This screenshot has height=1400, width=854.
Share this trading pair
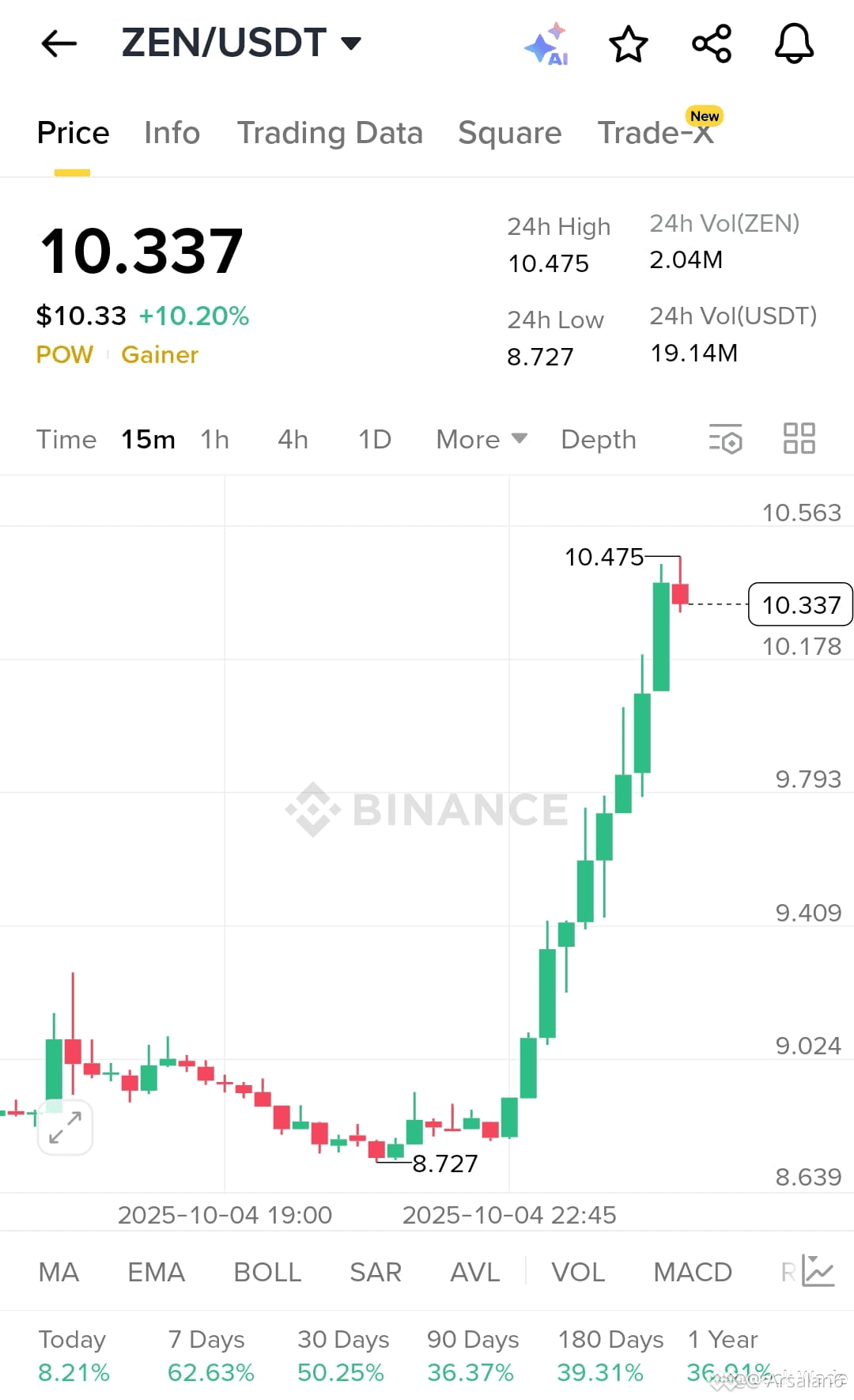pyautogui.click(x=712, y=44)
